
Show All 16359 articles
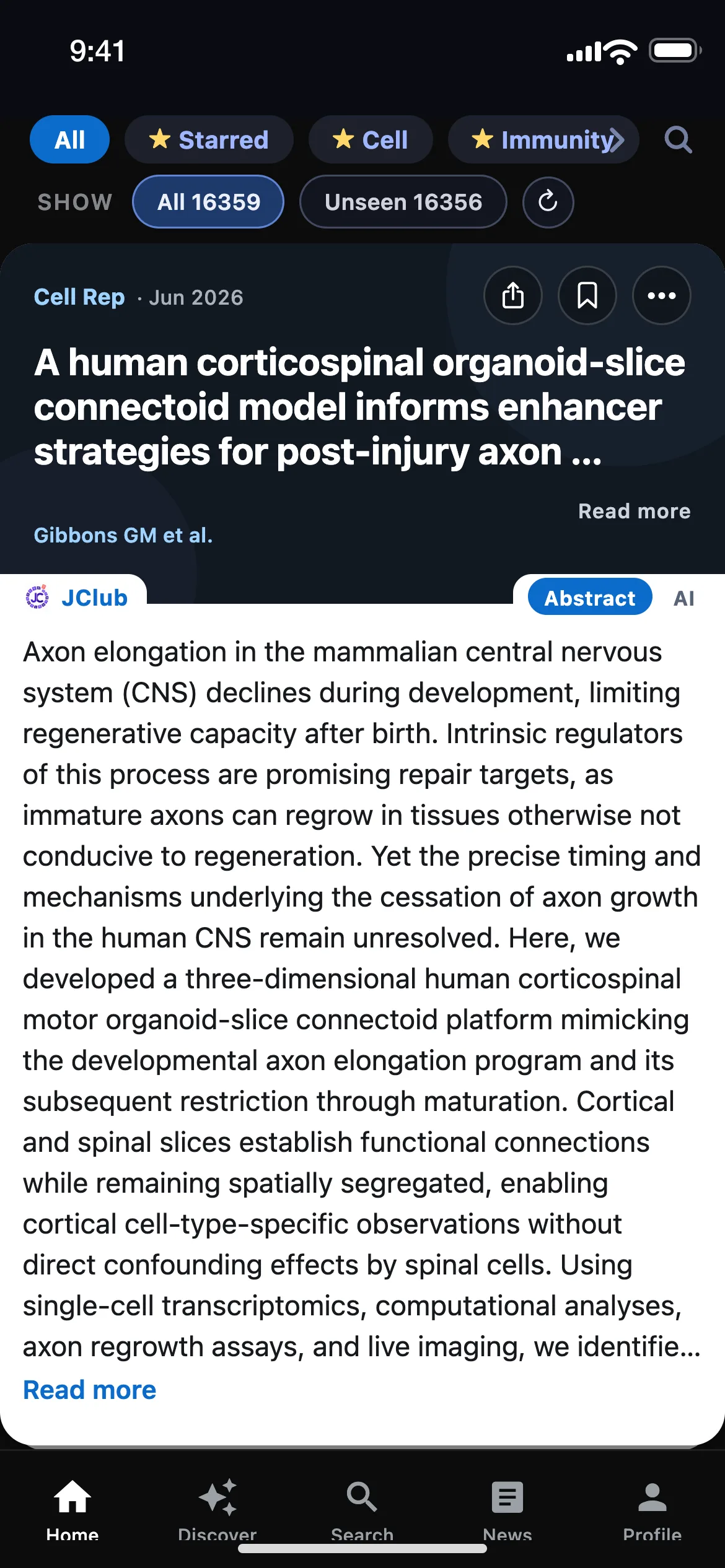pyautogui.click(x=208, y=202)
